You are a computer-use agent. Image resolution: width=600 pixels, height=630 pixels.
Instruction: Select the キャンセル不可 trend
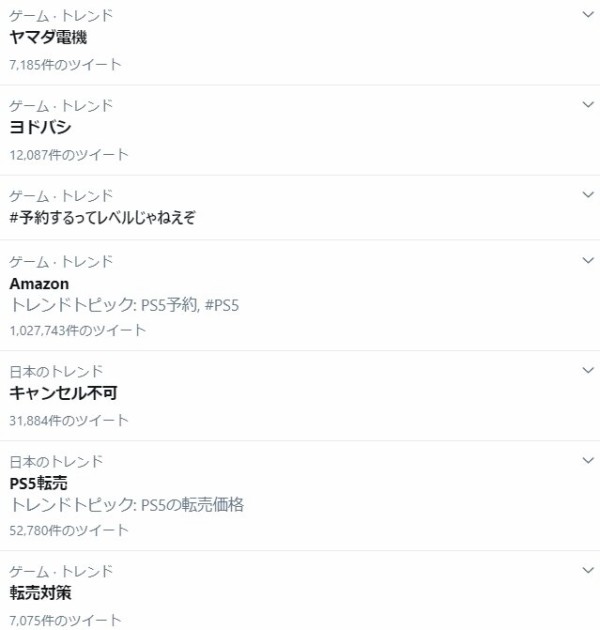coord(63,394)
